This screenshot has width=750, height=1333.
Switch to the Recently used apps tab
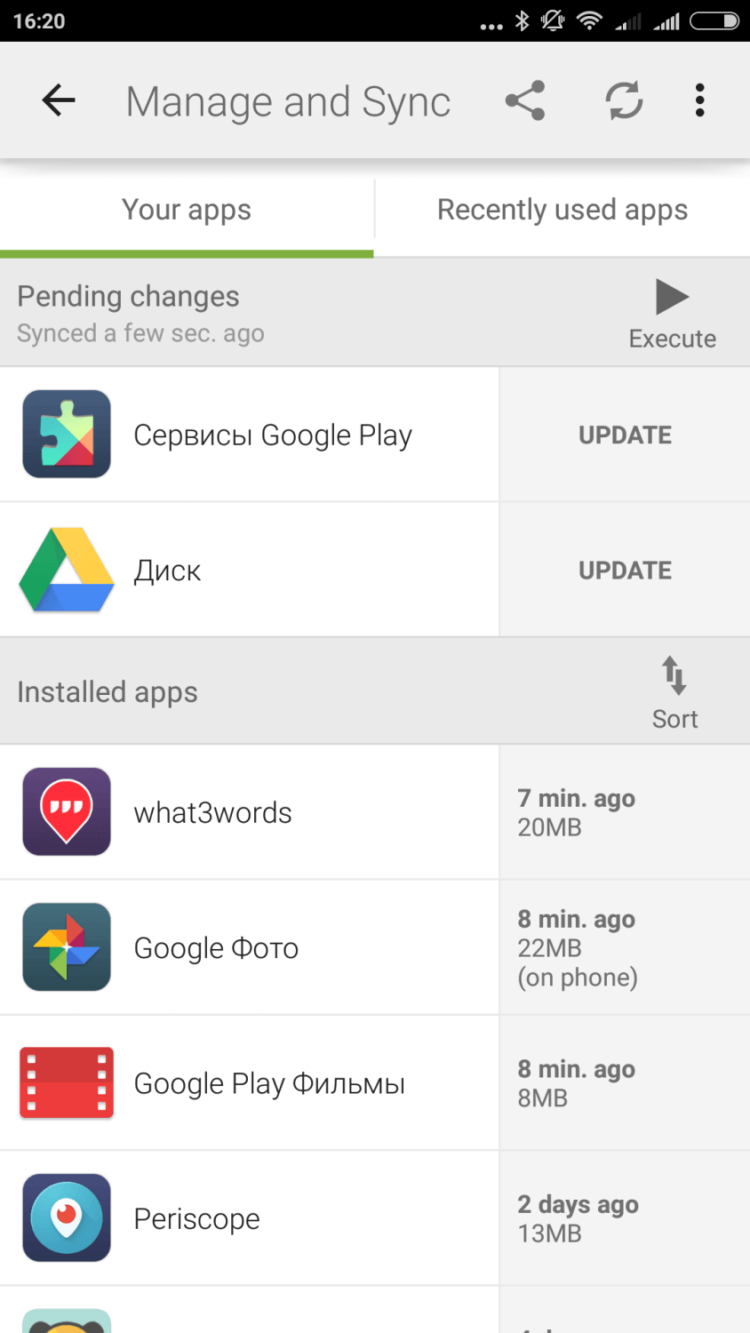[561, 209]
